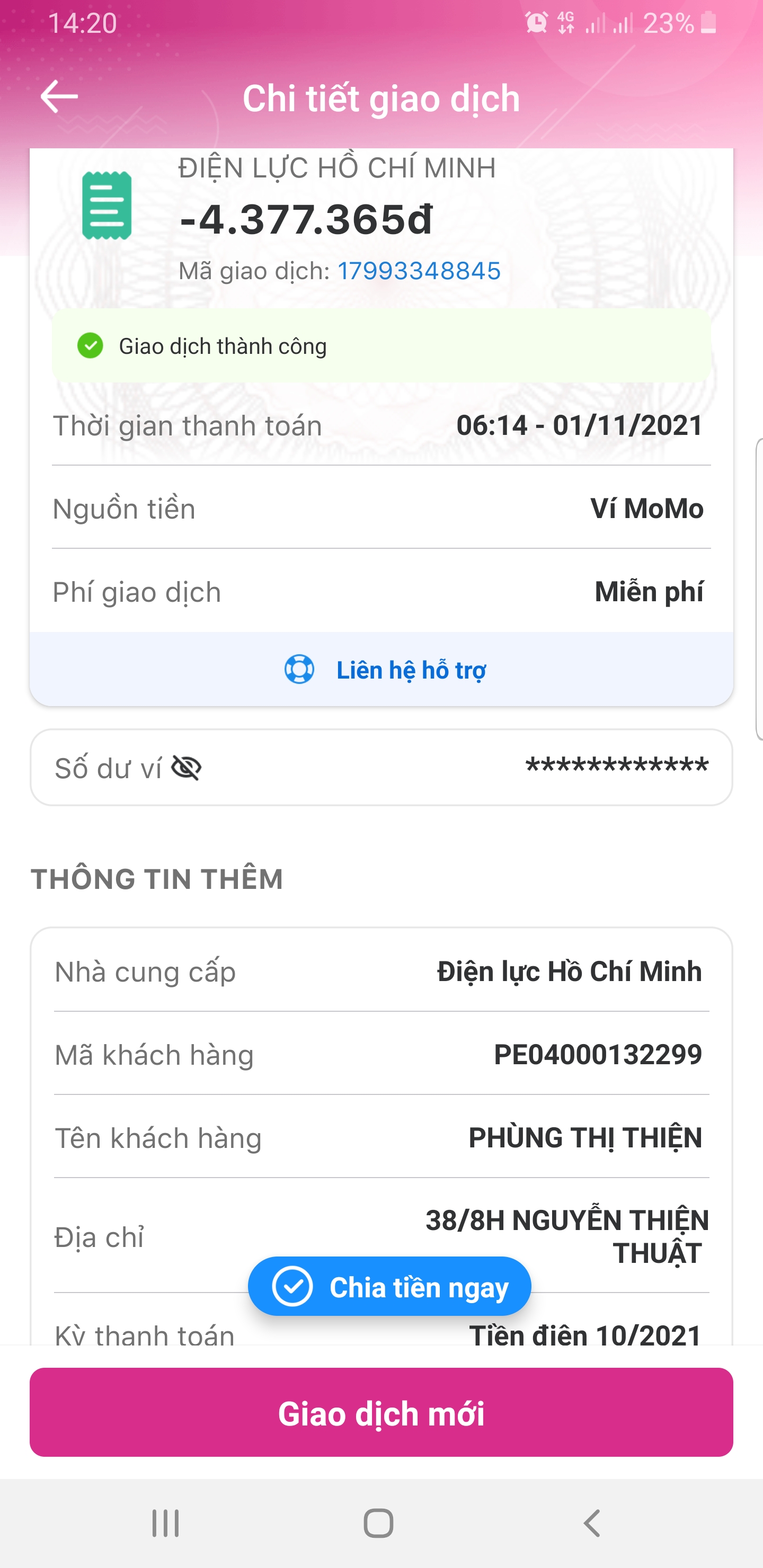Screen dimensions: 763x1568
Task: Tap Chia tiền ngay button
Action: (x=390, y=1287)
